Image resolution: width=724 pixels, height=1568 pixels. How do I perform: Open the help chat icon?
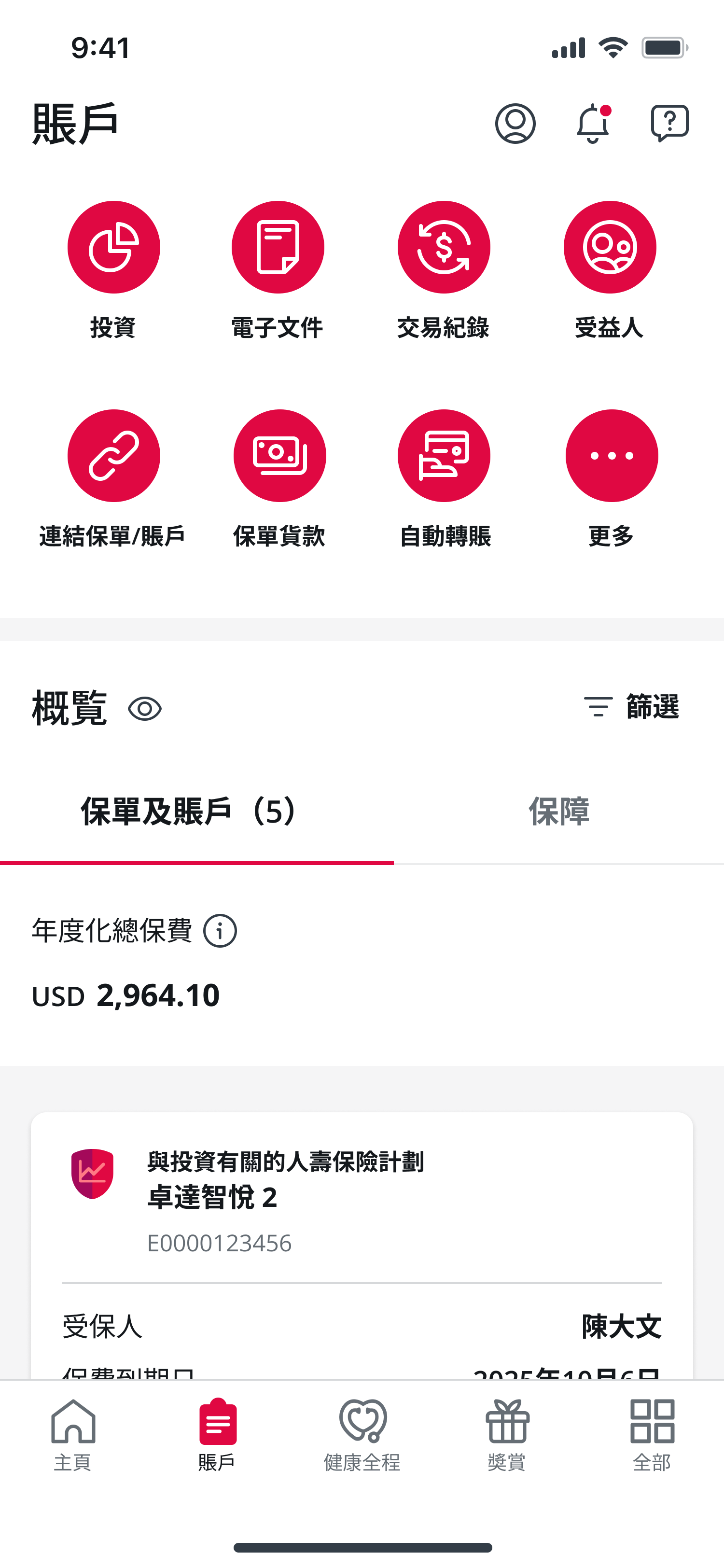pyautogui.click(x=669, y=124)
